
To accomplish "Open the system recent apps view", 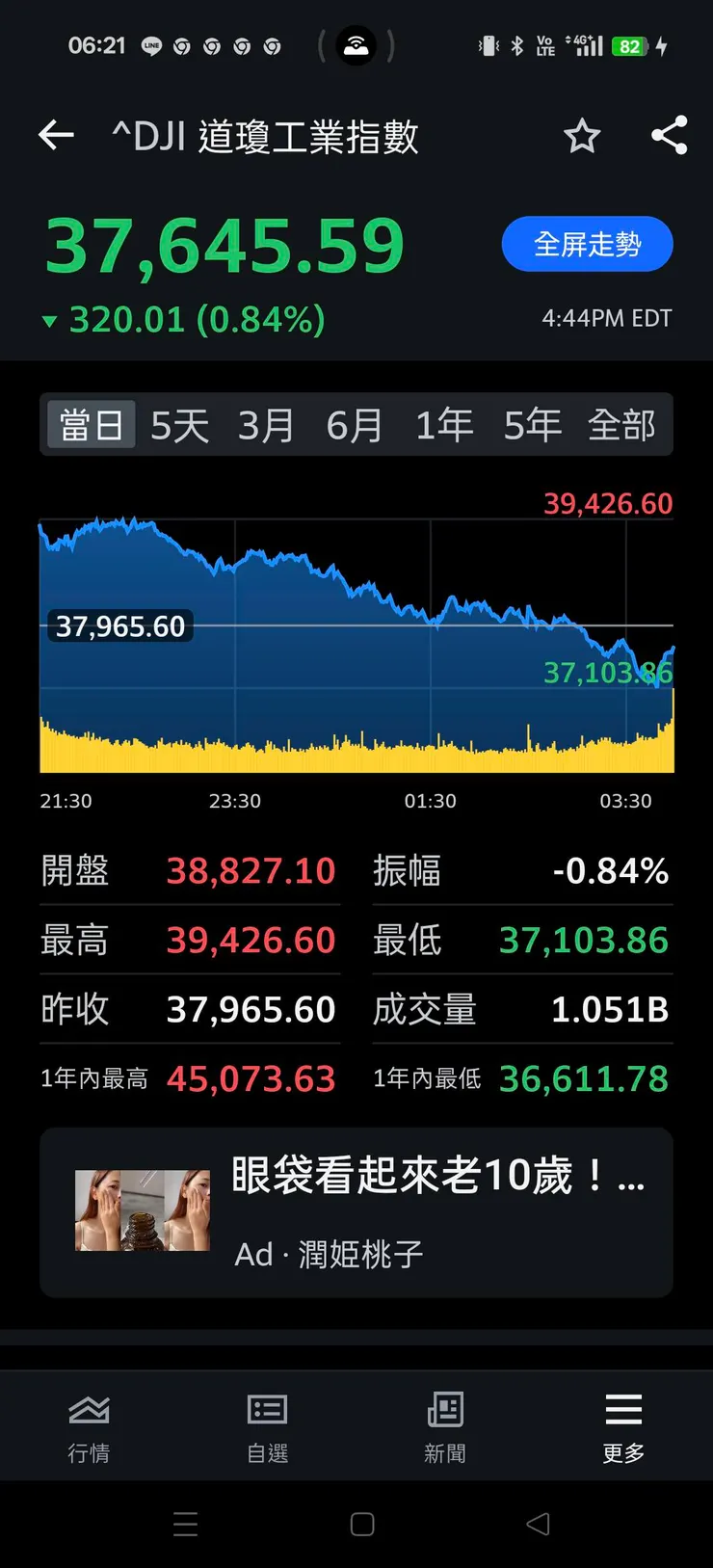I will 185,1525.
